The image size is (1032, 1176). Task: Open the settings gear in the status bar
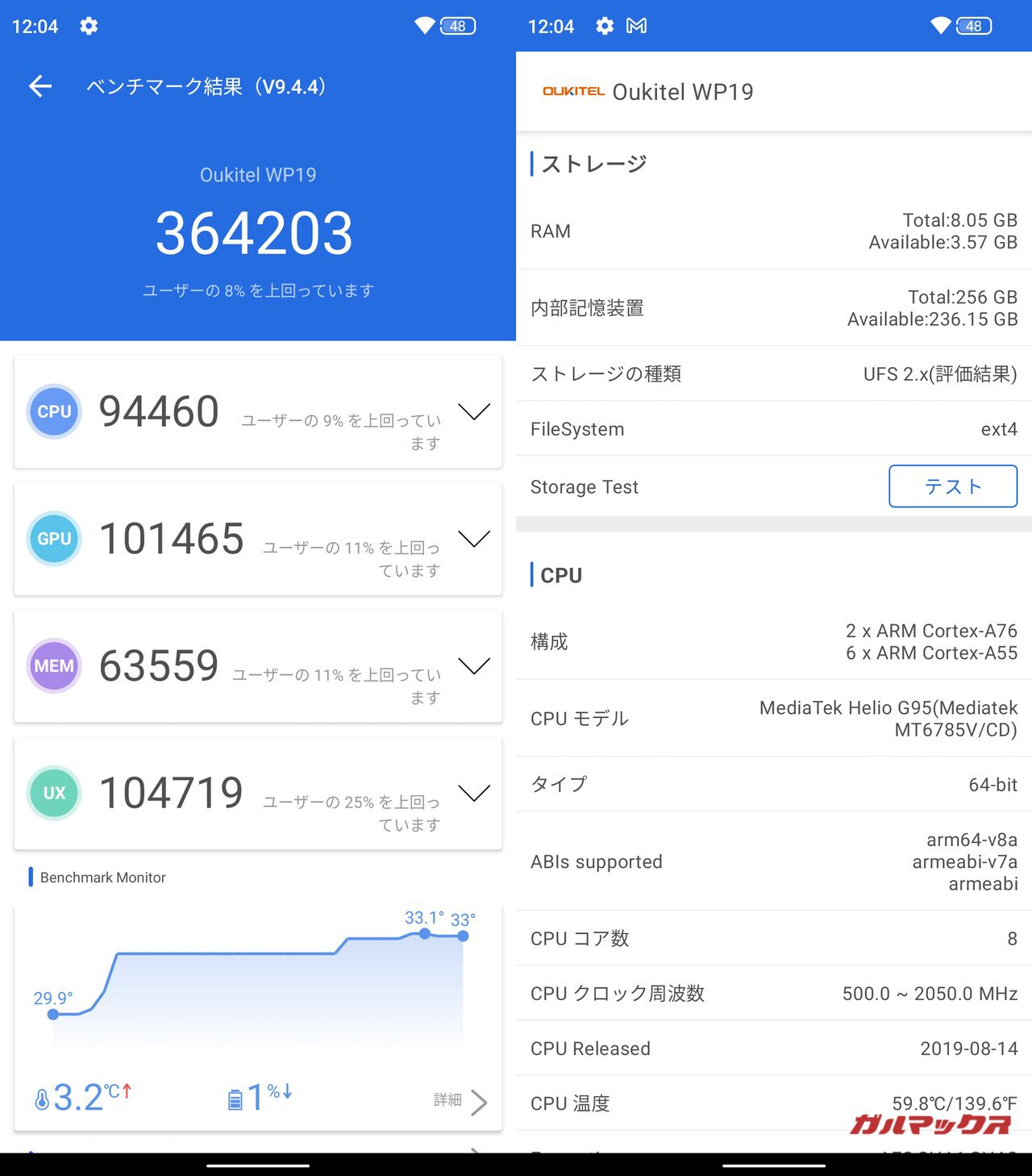[x=88, y=25]
